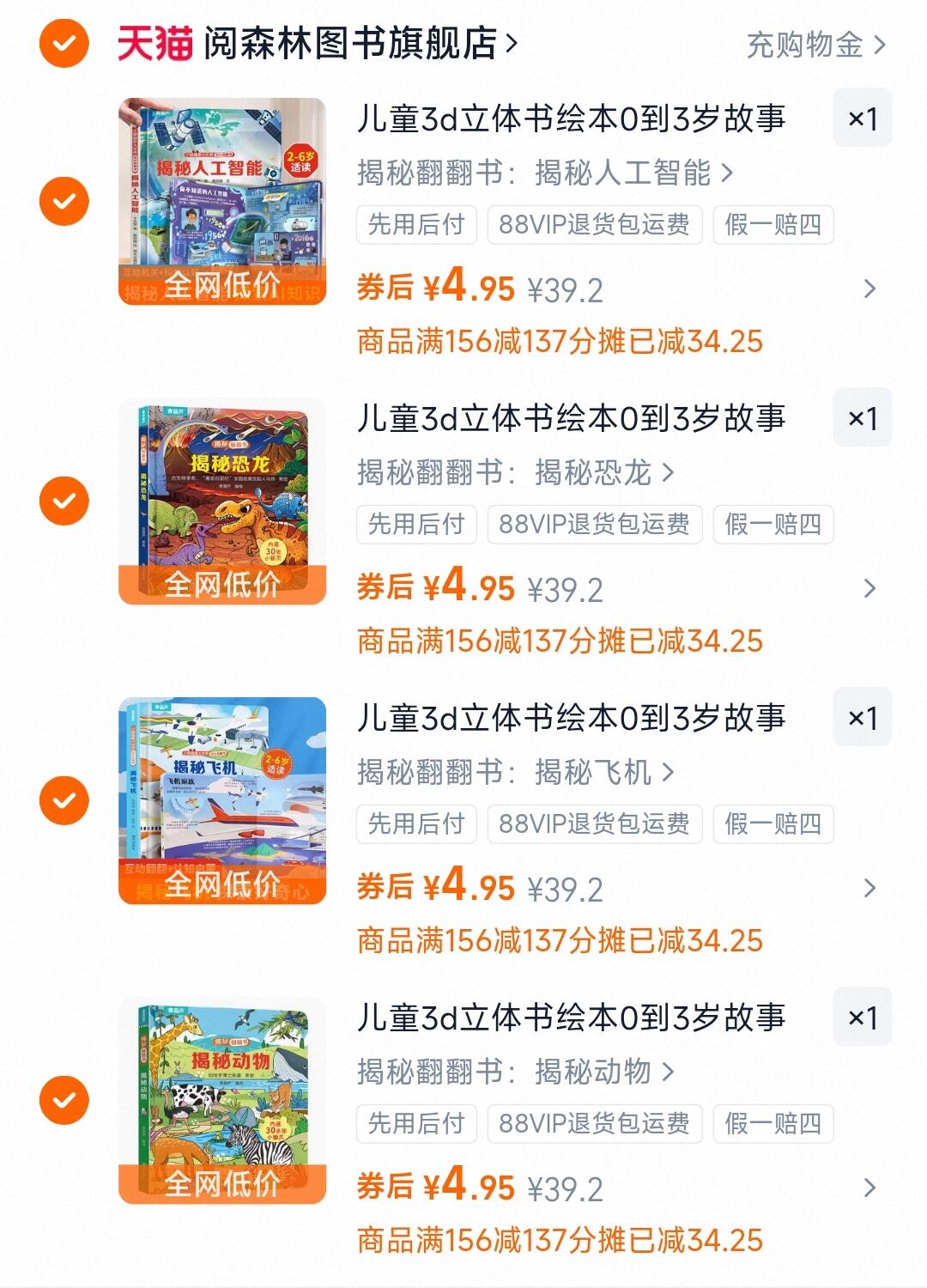Change the variant 揭秘翻翻书: 揭秘动物
The image size is (927, 1288).
coord(516,1072)
